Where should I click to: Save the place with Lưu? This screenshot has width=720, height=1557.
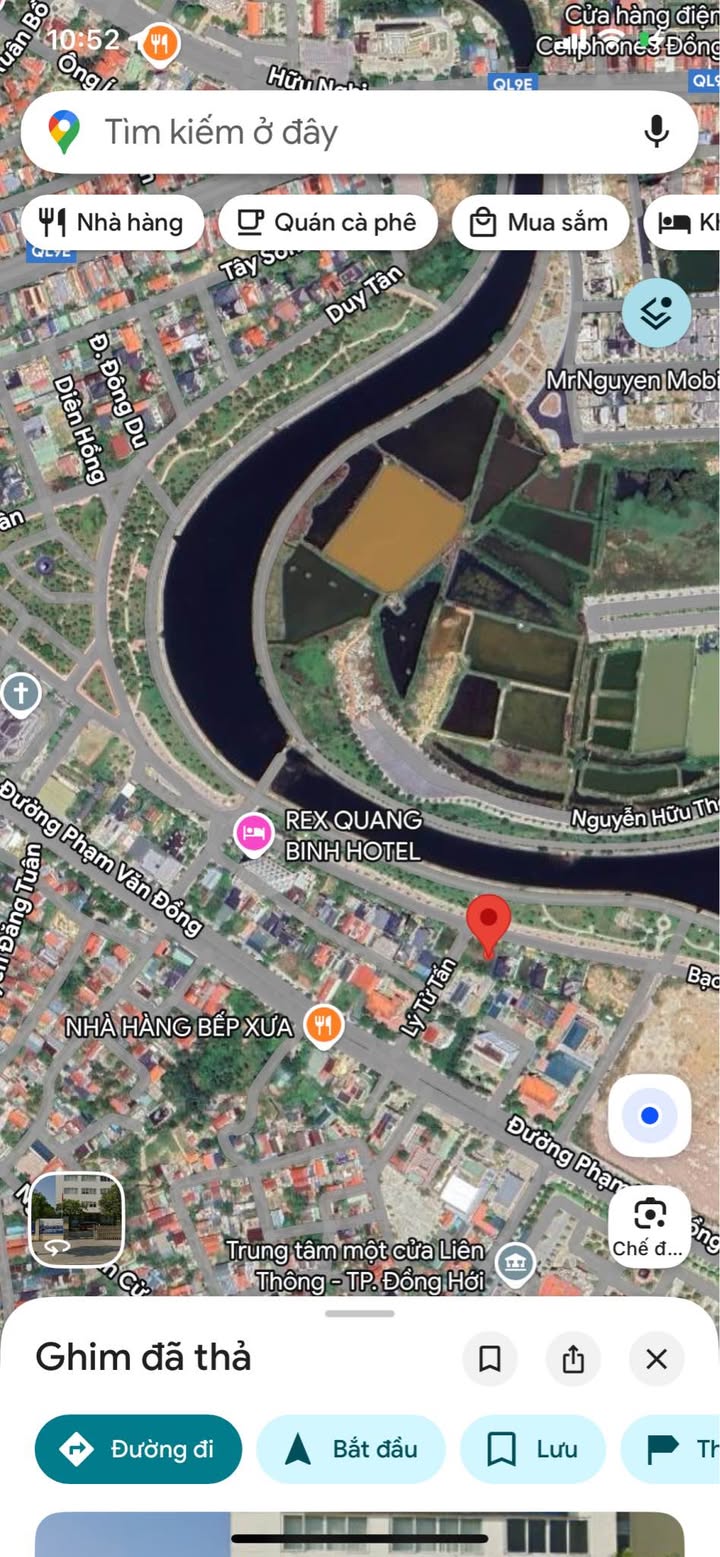(533, 1449)
